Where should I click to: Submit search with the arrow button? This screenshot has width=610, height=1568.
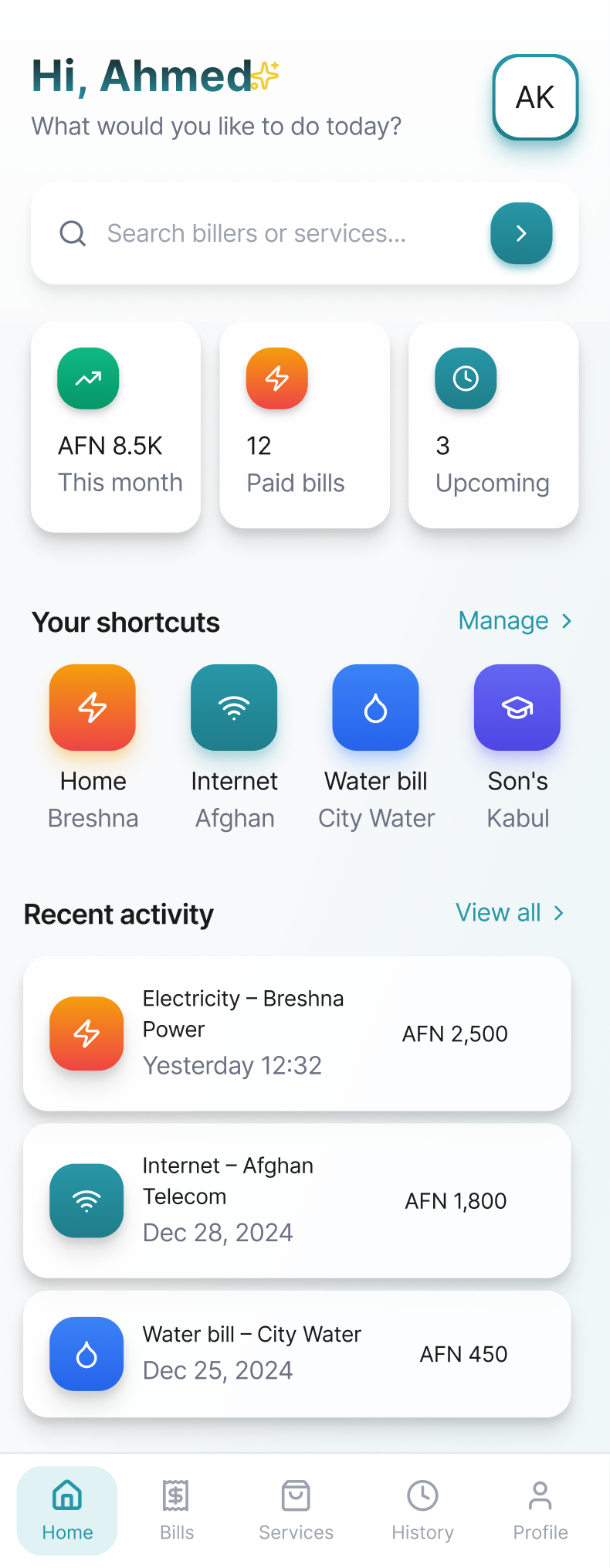click(x=521, y=233)
